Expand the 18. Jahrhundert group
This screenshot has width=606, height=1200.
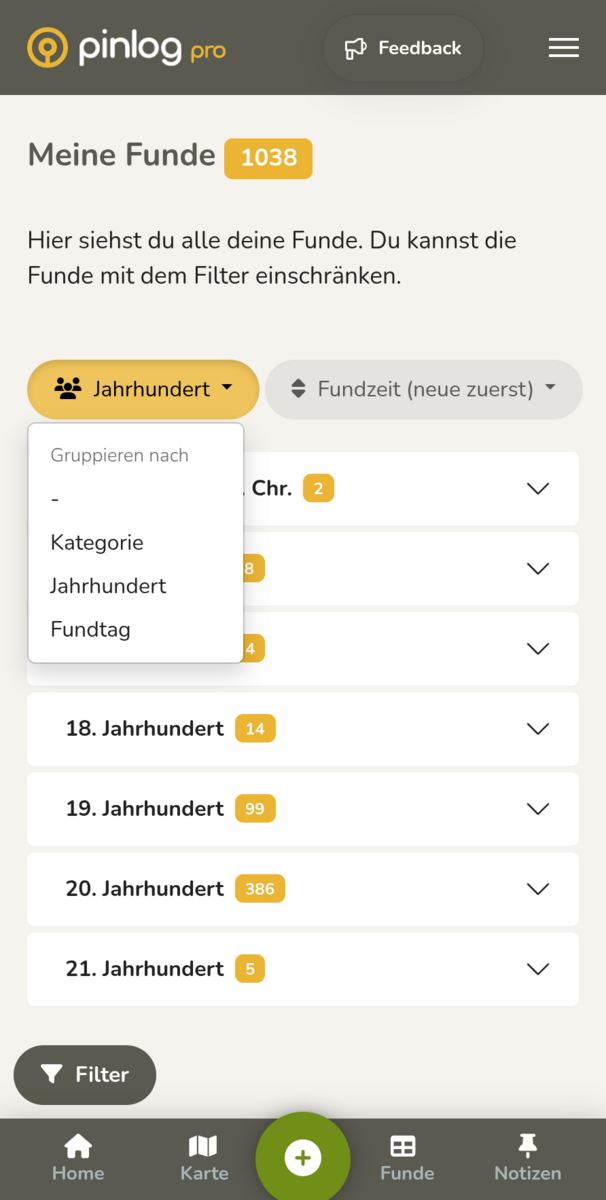tap(303, 729)
